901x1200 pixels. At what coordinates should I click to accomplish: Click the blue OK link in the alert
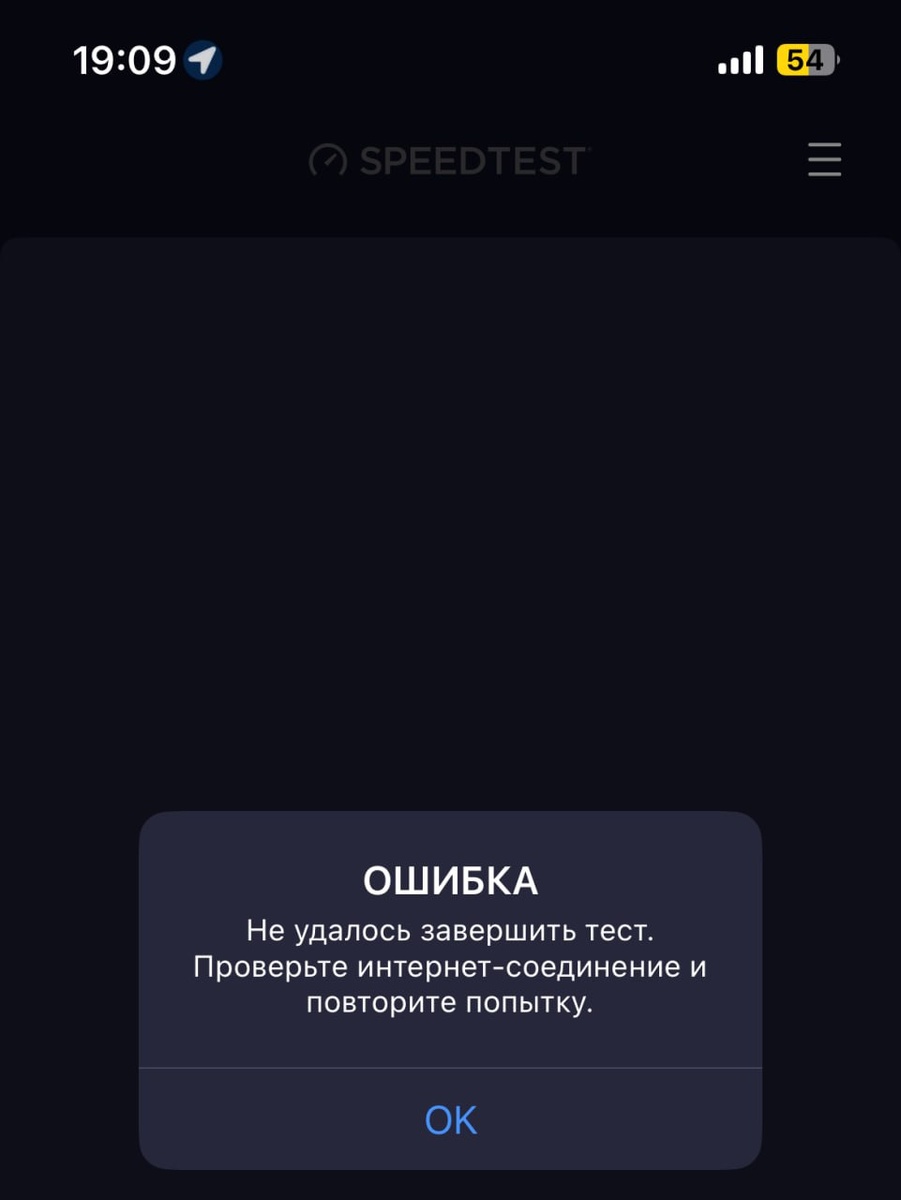pyautogui.click(x=450, y=1119)
